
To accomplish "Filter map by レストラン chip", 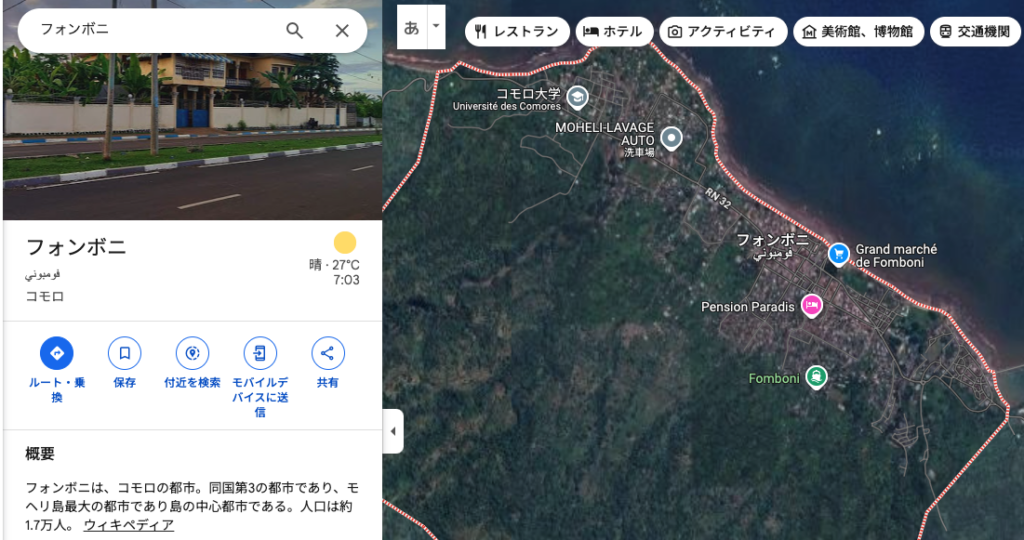I will tap(517, 32).
